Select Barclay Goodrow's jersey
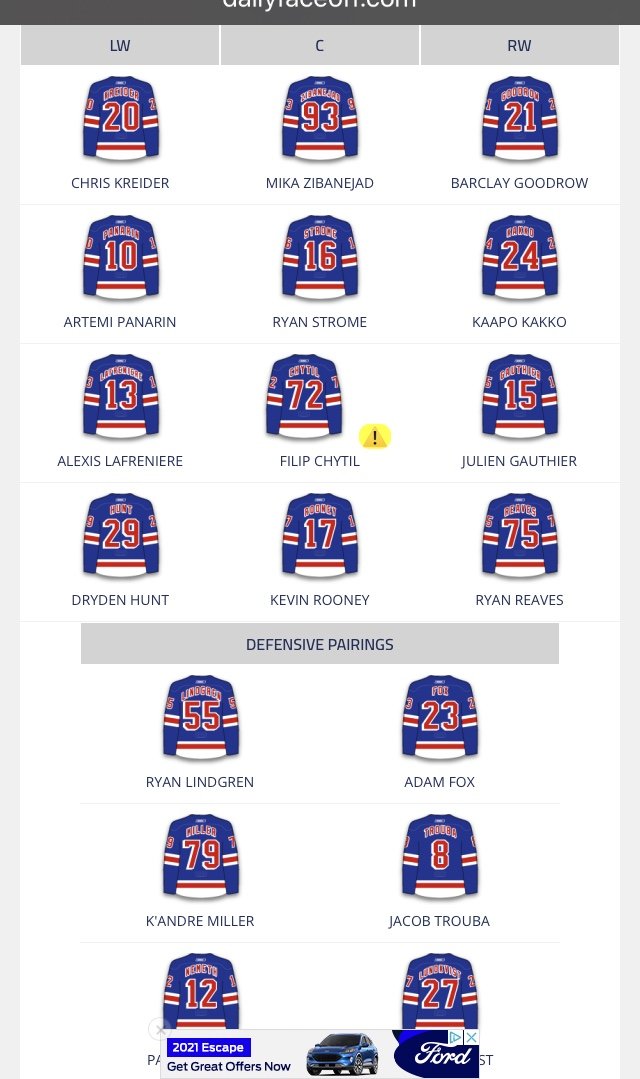The height and width of the screenshot is (1079, 640). click(520, 118)
